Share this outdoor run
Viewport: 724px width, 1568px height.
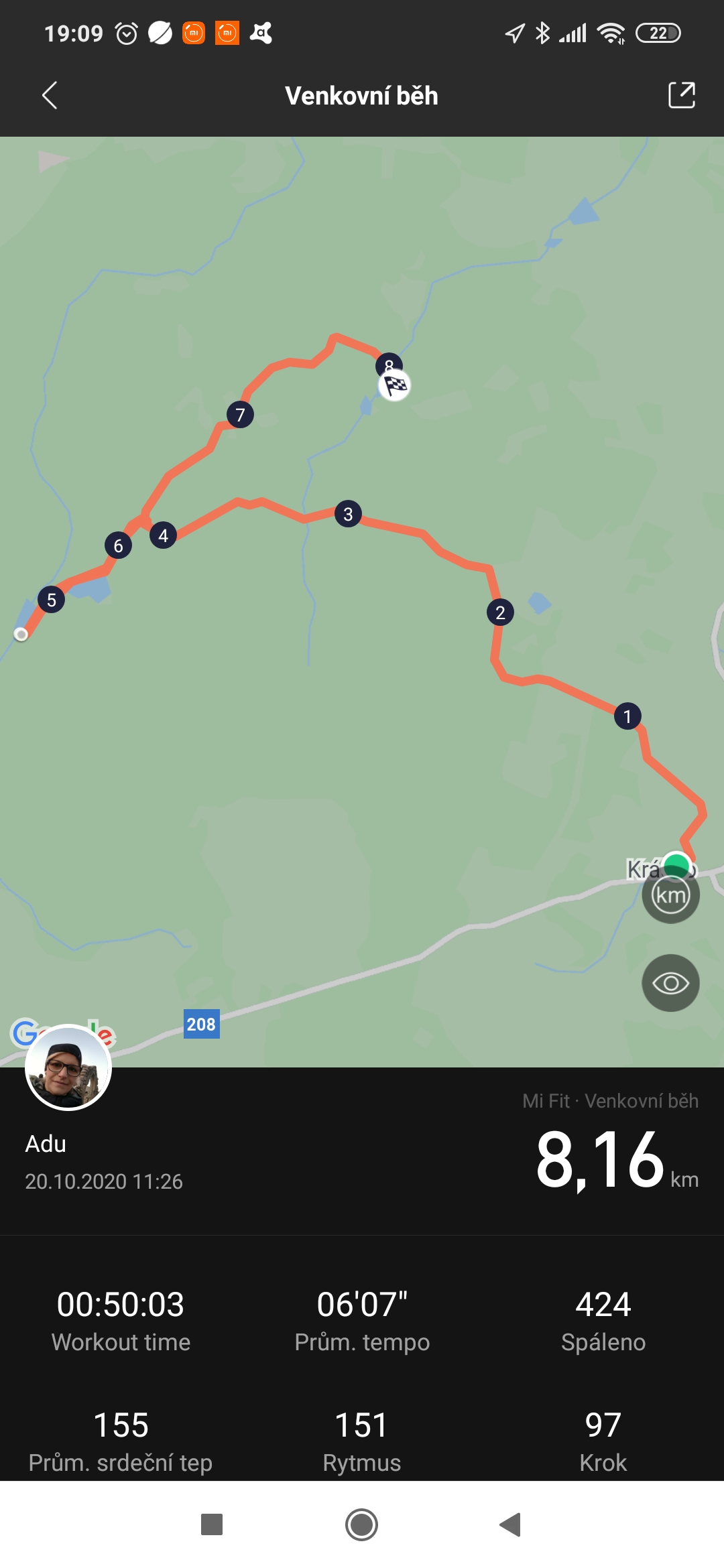pyautogui.click(x=682, y=95)
